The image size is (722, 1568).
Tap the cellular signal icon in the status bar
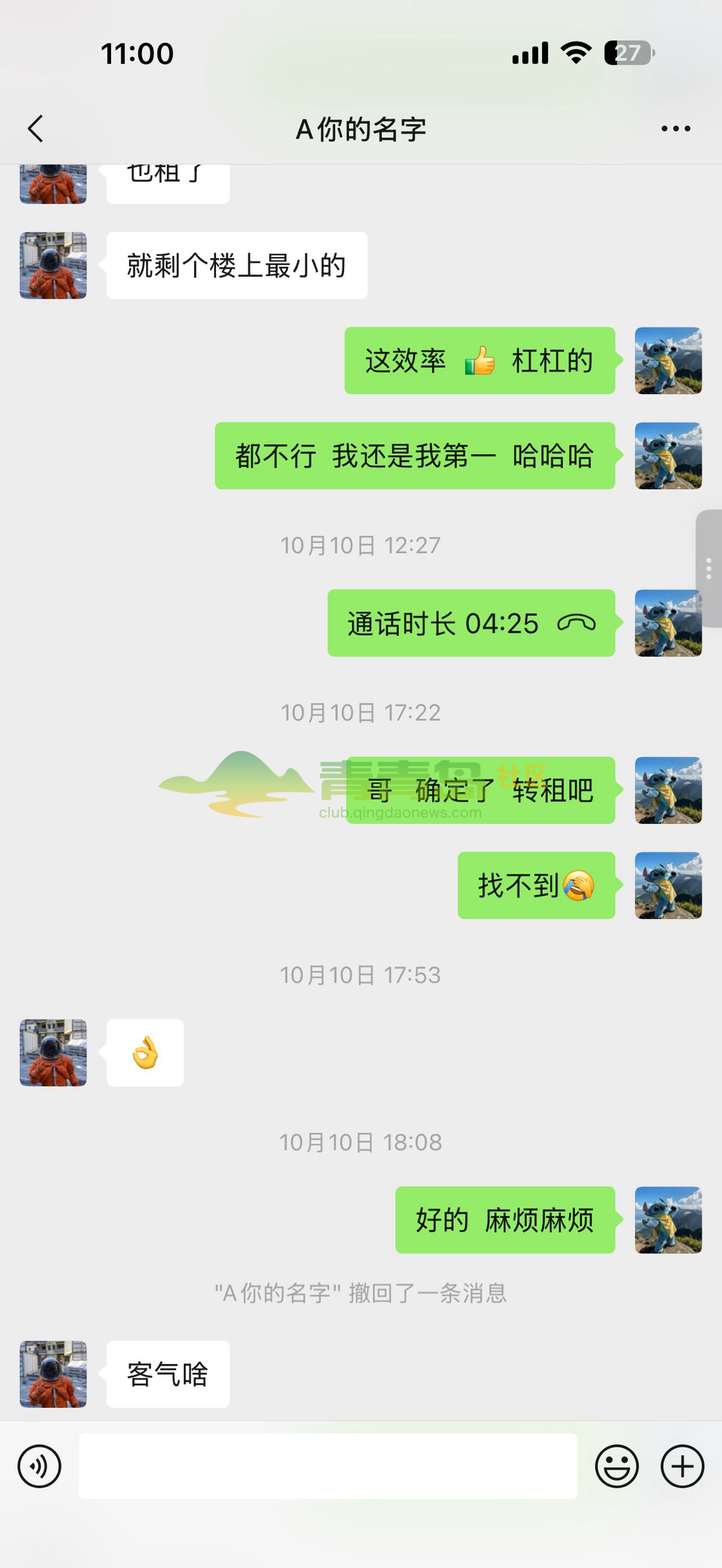[529, 54]
